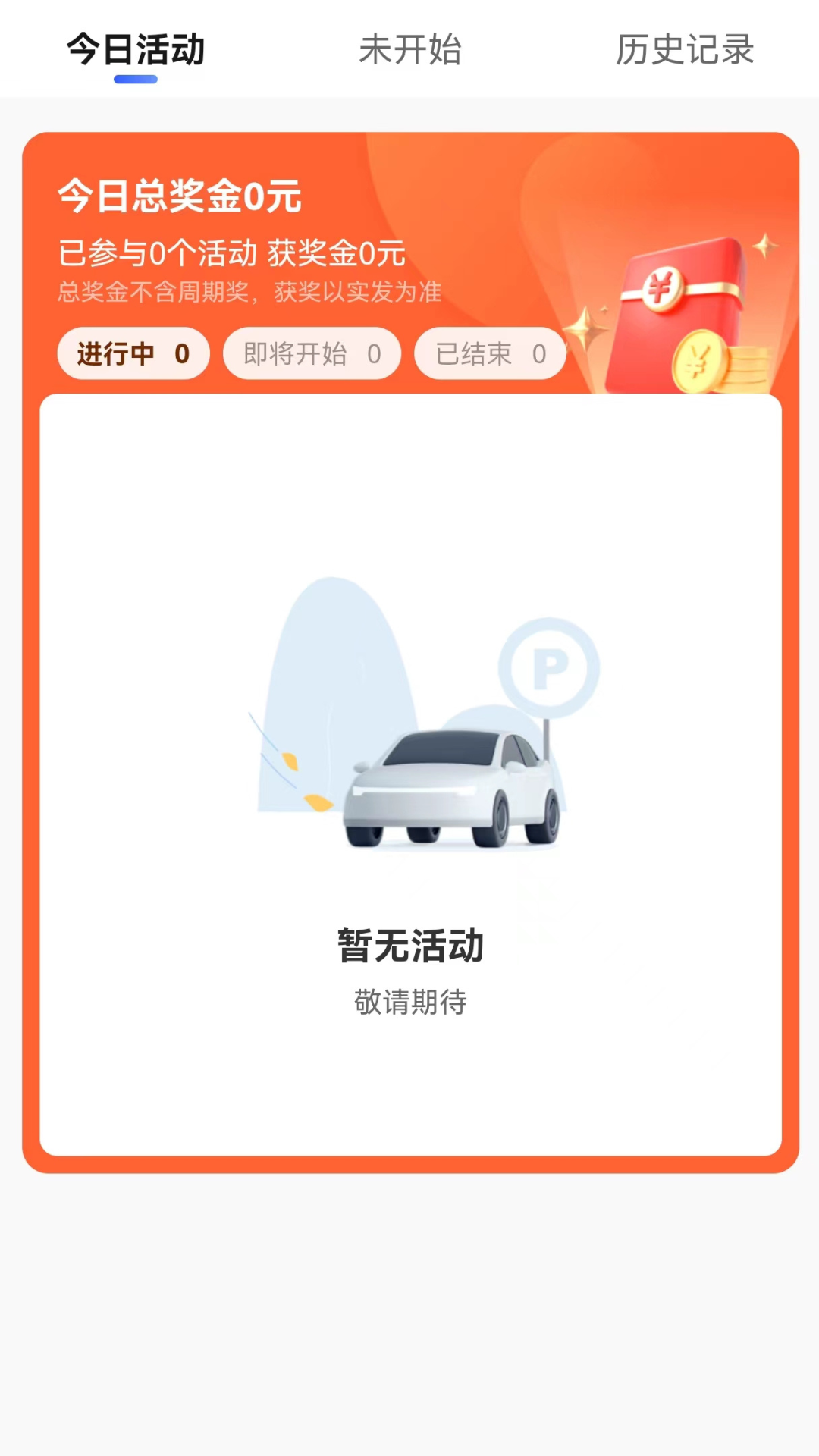The image size is (819, 1456).
Task: Show 已结束 activities
Action: pyautogui.click(x=490, y=353)
